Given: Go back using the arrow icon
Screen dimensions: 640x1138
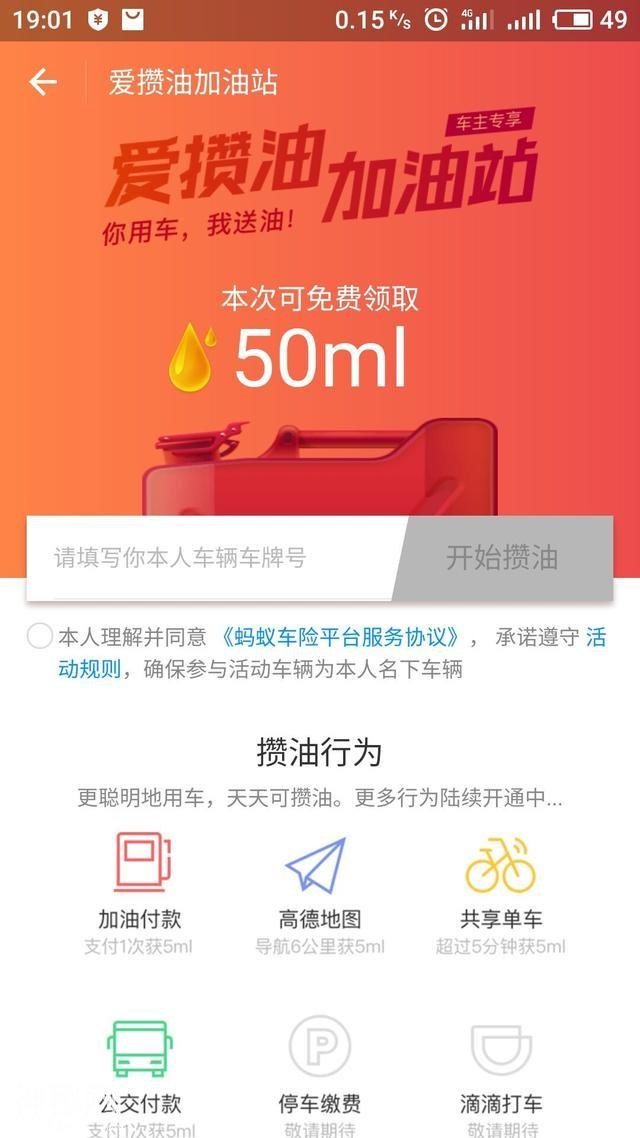Looking at the screenshot, I should tap(43, 82).
